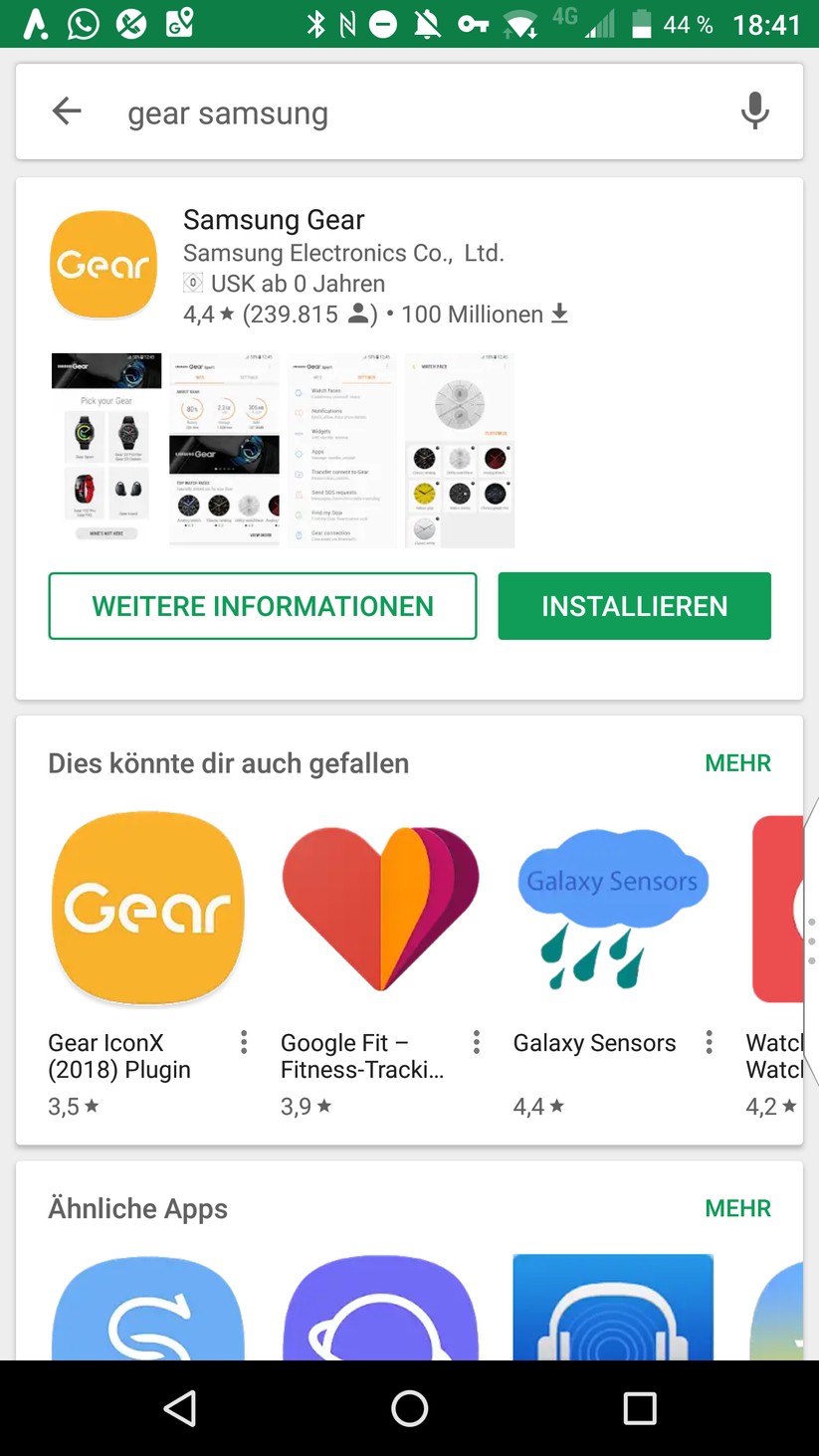Open options menu for Galaxy Sensors
Screen dimensions: 819x1456
coord(709,1042)
